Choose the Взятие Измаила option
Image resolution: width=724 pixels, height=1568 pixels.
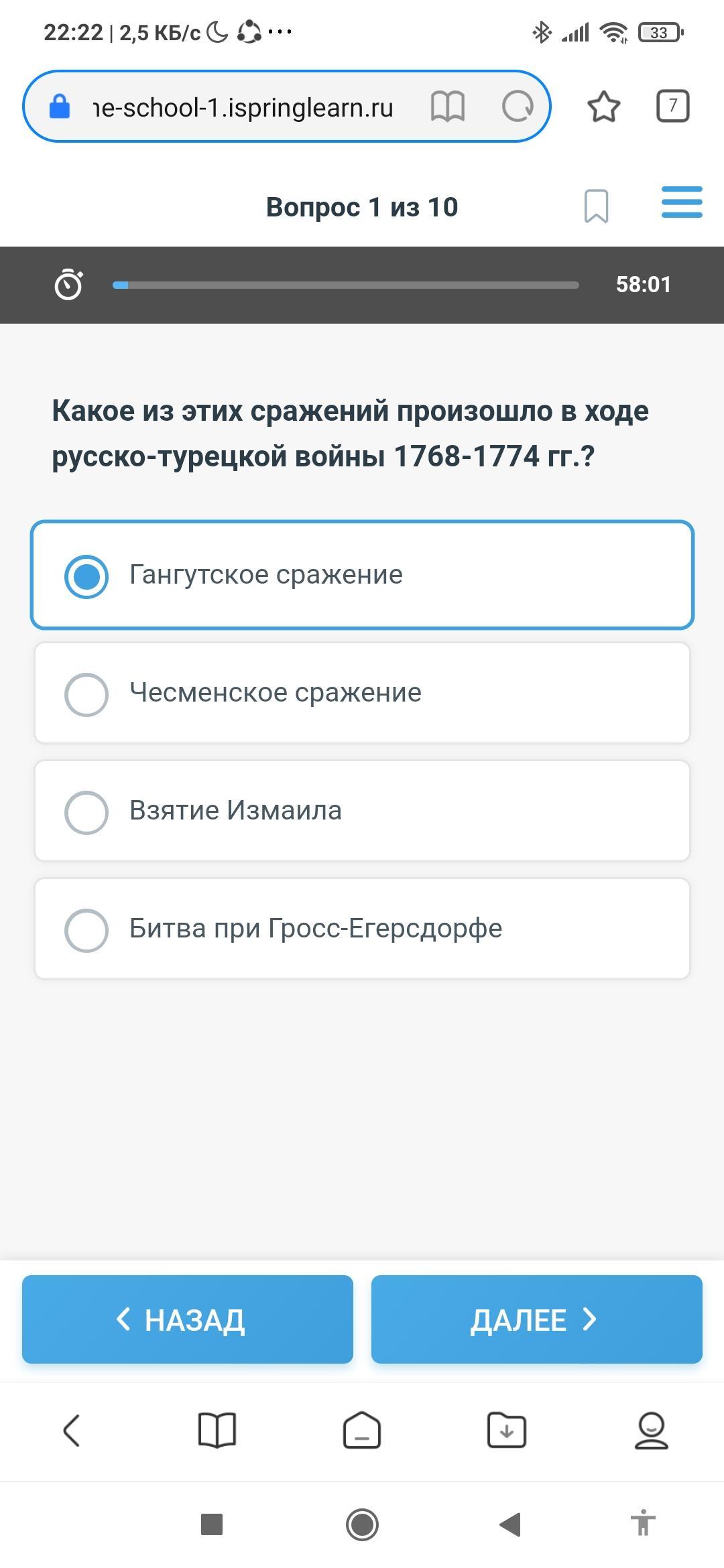(x=362, y=811)
